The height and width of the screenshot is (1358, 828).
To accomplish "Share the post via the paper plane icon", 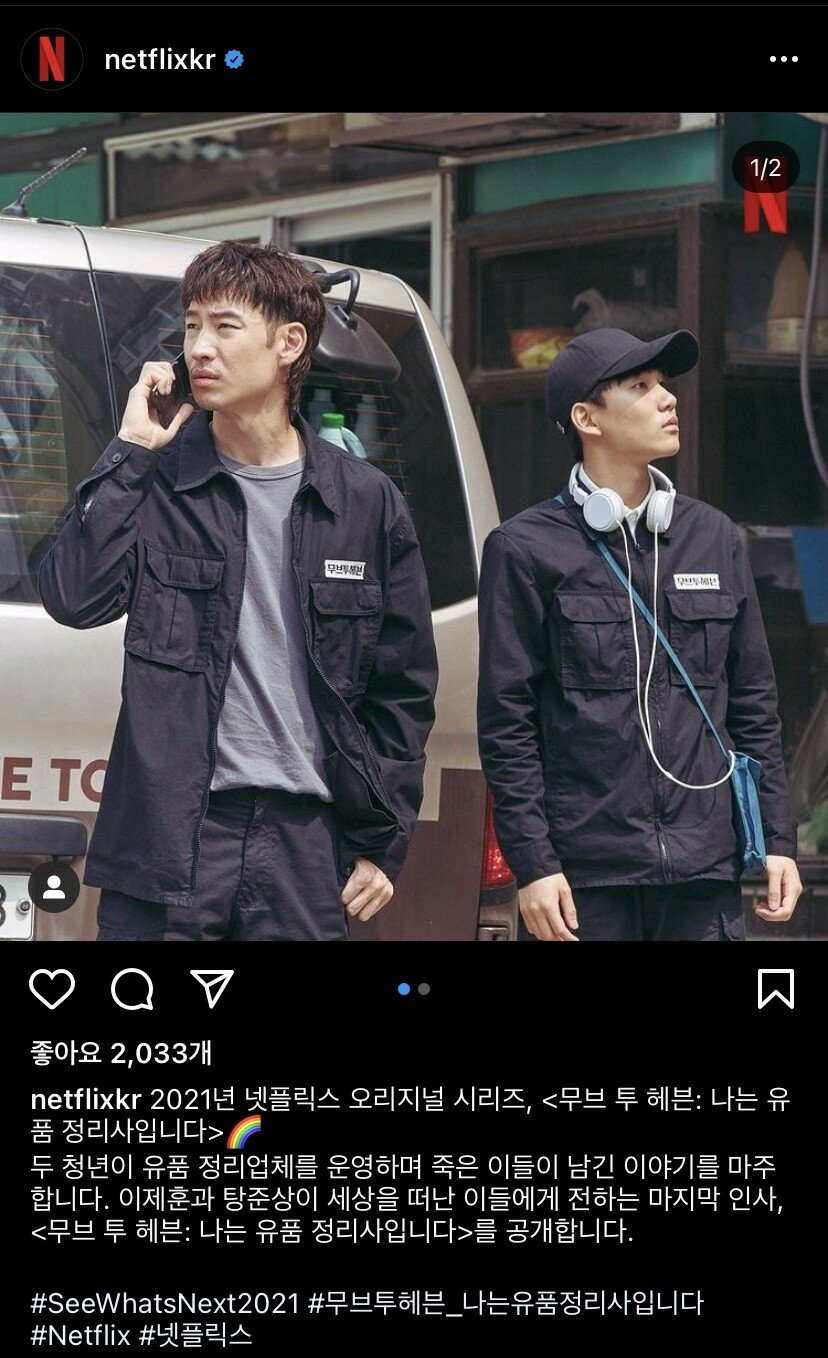I will click(212, 989).
